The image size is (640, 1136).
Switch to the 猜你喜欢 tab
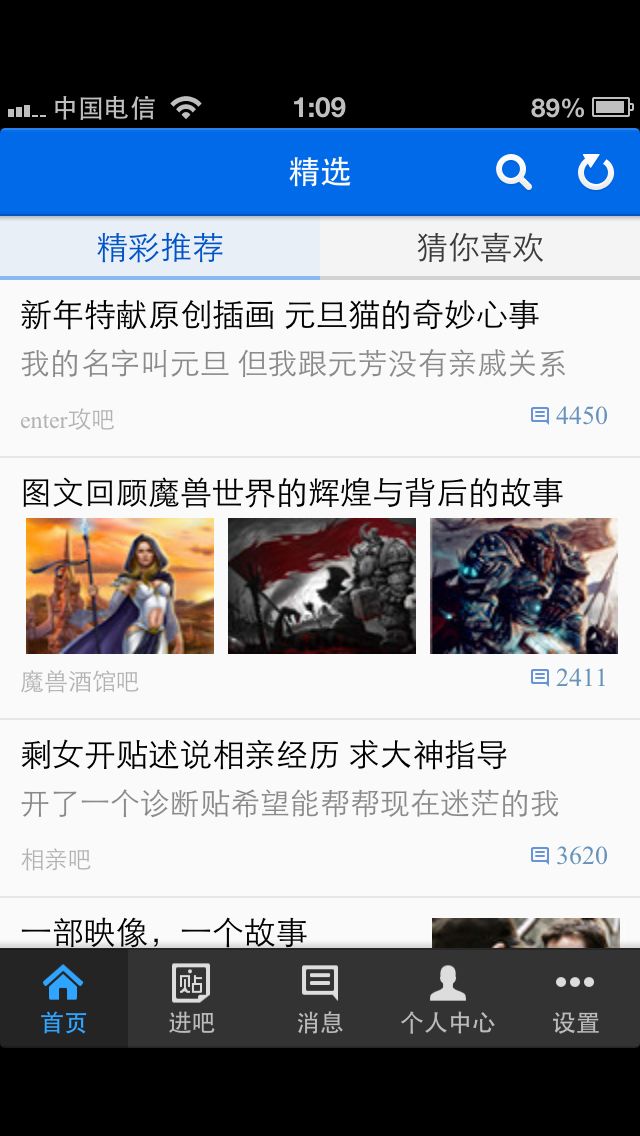[480, 247]
